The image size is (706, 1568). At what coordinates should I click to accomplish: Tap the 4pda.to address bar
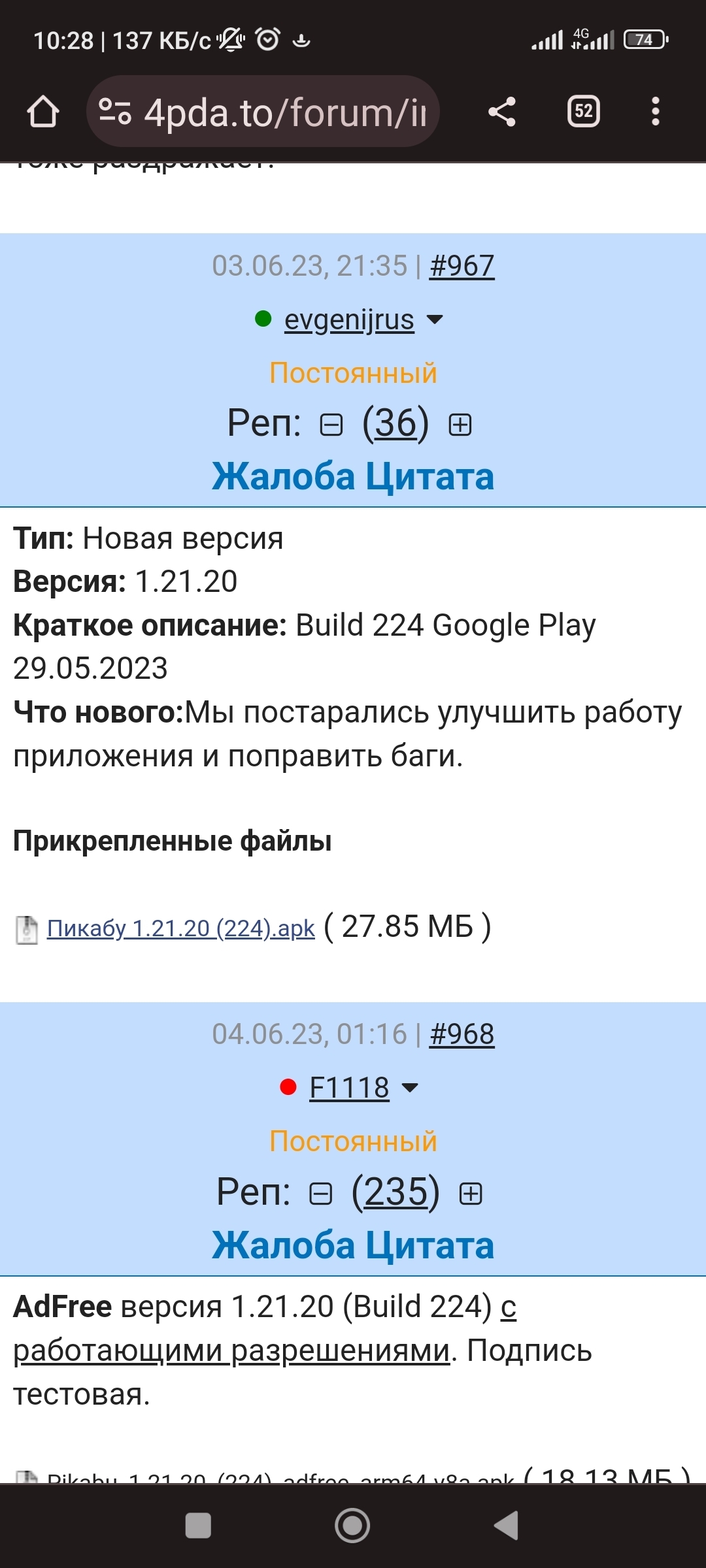(x=263, y=112)
